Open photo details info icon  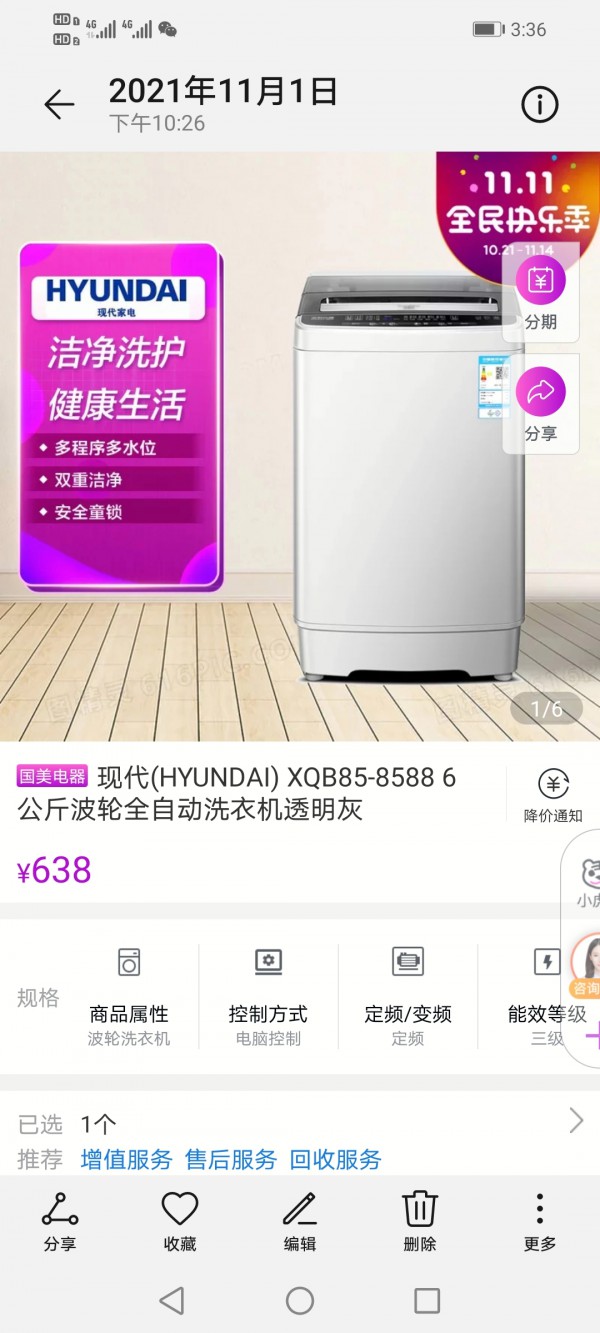tap(539, 105)
